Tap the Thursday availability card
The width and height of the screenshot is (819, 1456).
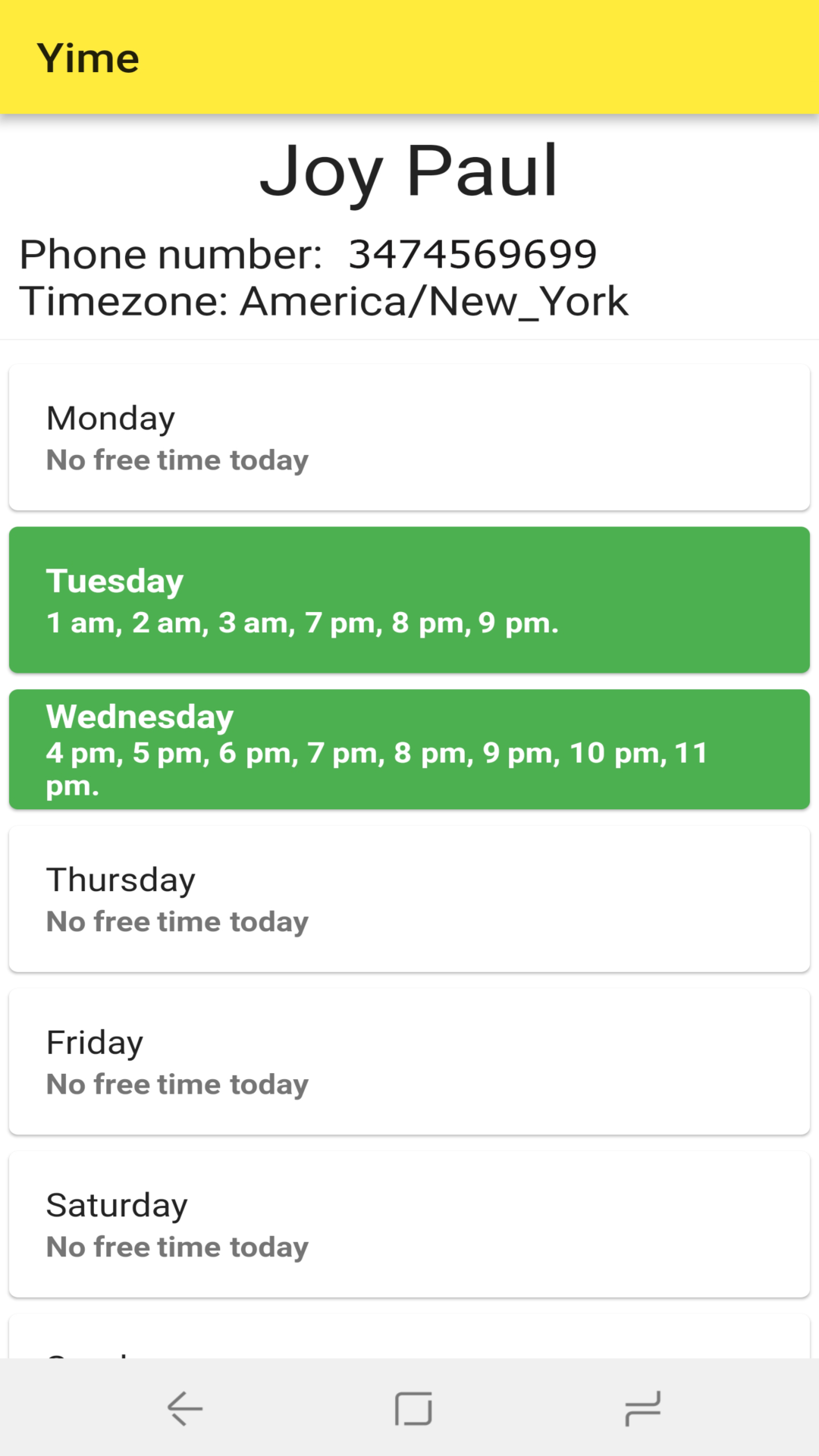(409, 899)
